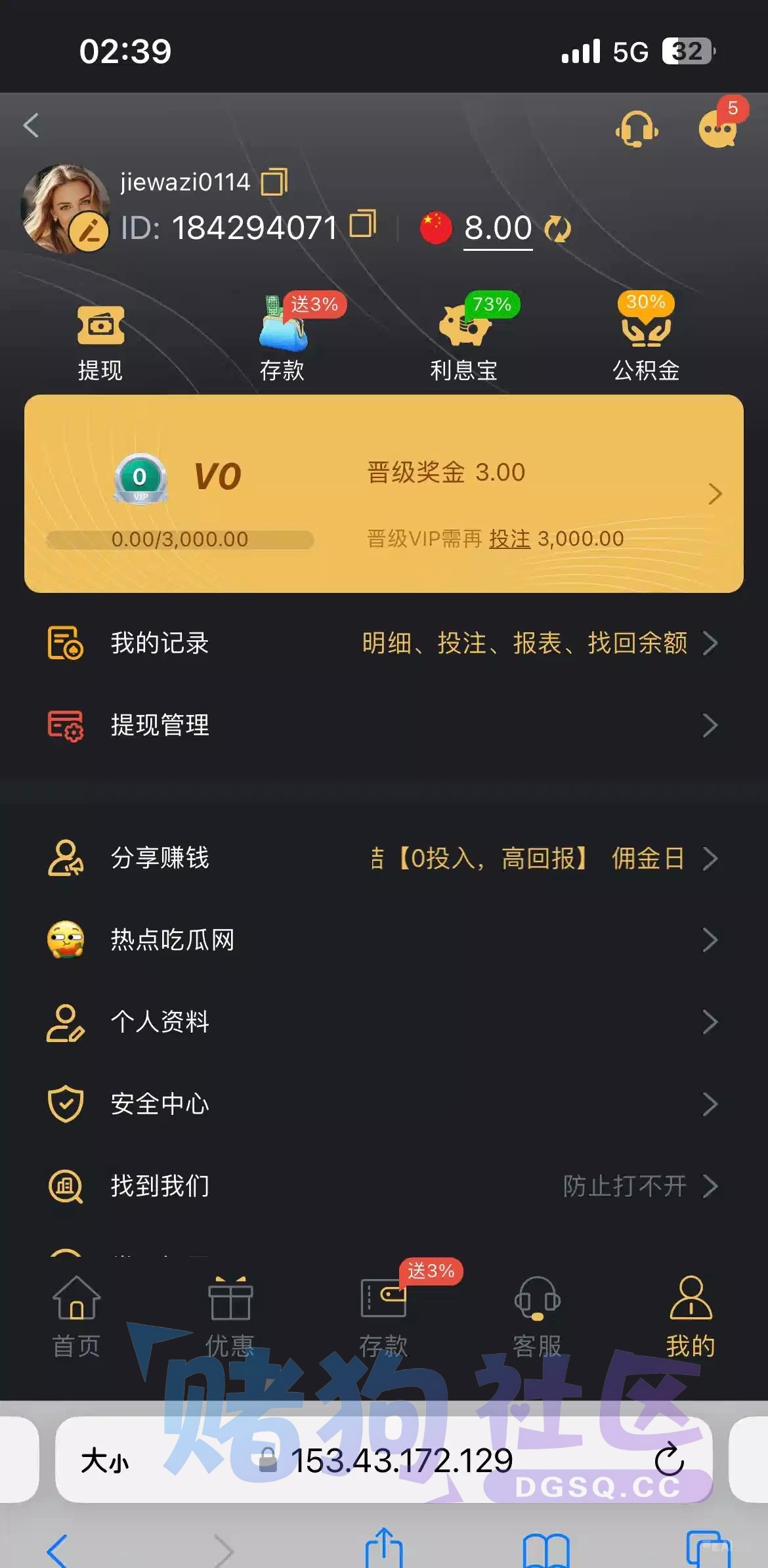Switch to the 首页 tab
Screen dimensions: 768x1568
pos(77,1317)
